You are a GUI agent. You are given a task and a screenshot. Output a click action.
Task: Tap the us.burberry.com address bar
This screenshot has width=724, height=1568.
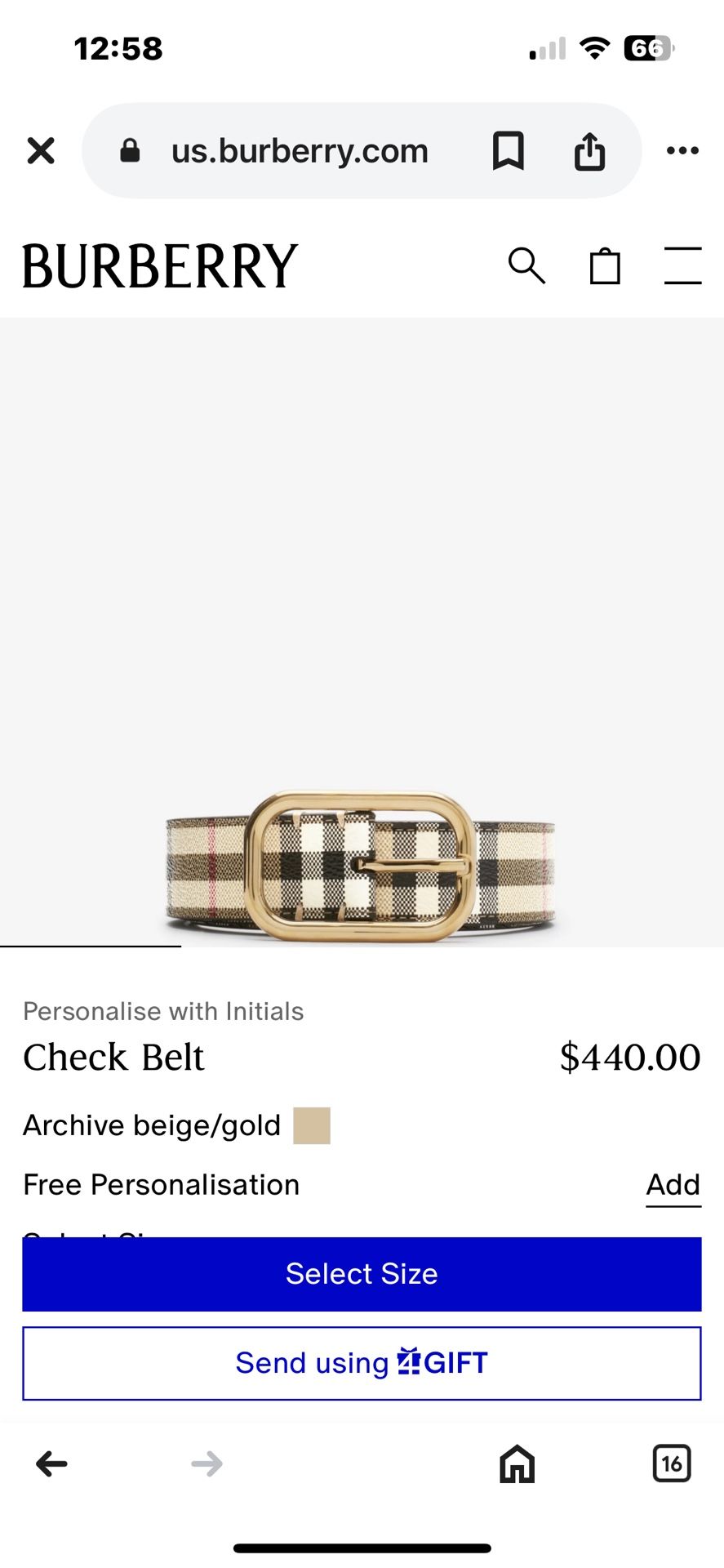pos(299,150)
